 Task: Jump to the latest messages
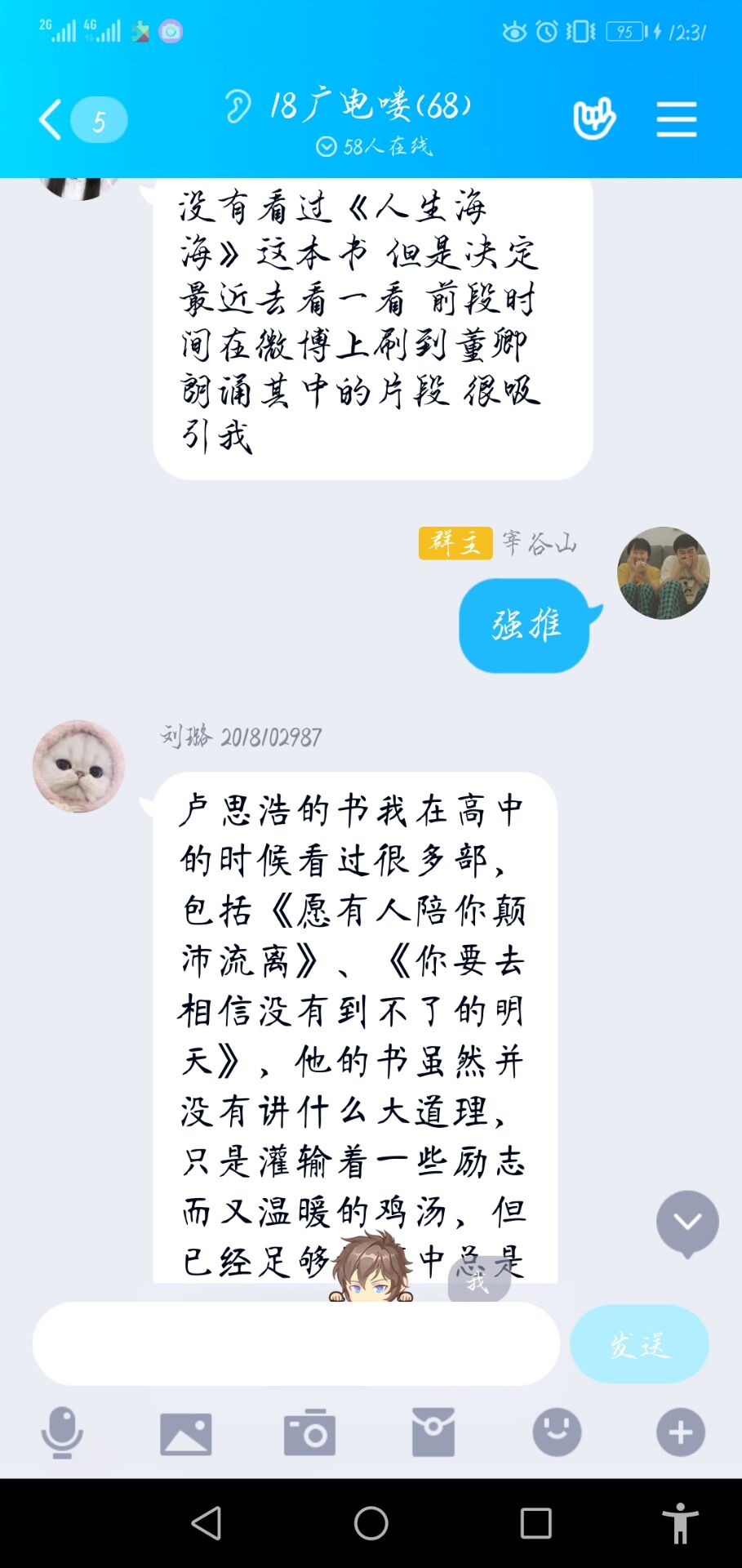pos(687,1223)
